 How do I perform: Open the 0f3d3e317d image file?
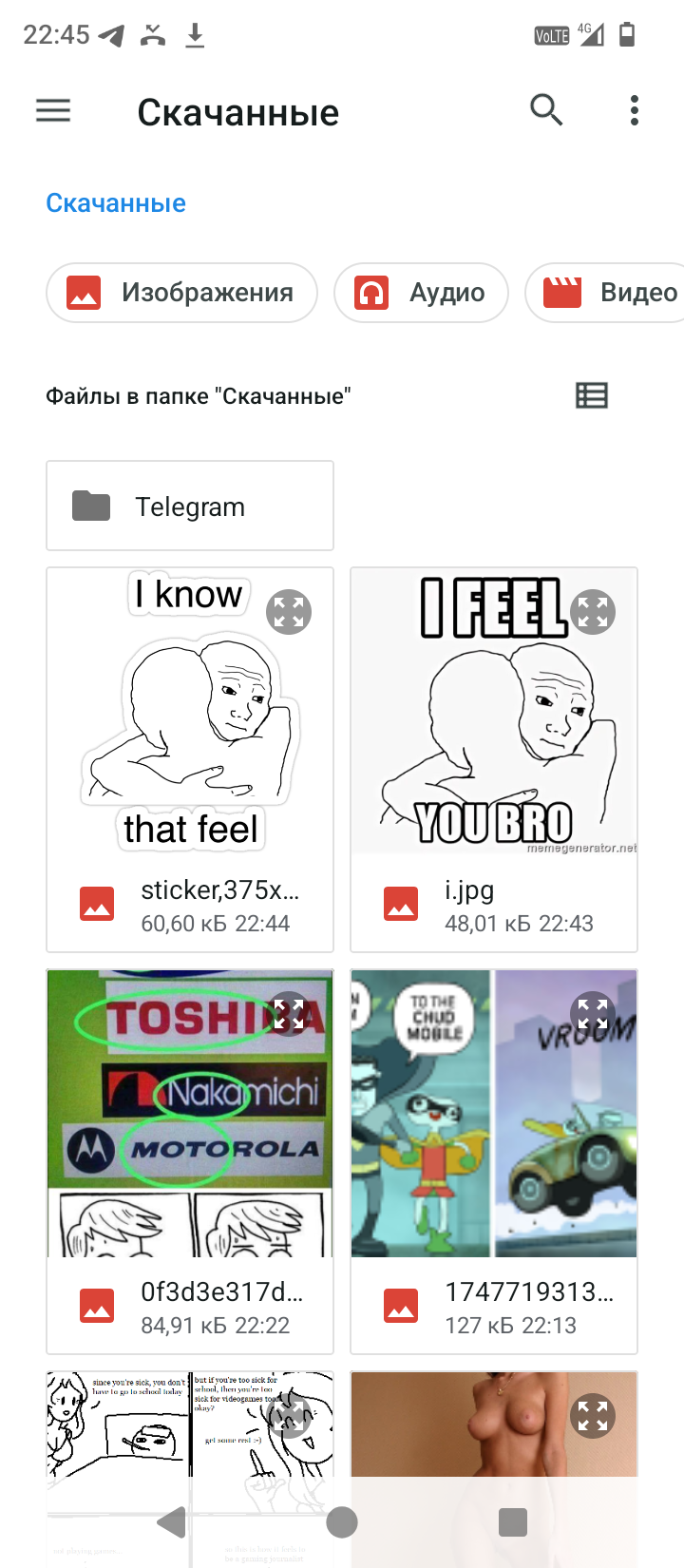190,1161
